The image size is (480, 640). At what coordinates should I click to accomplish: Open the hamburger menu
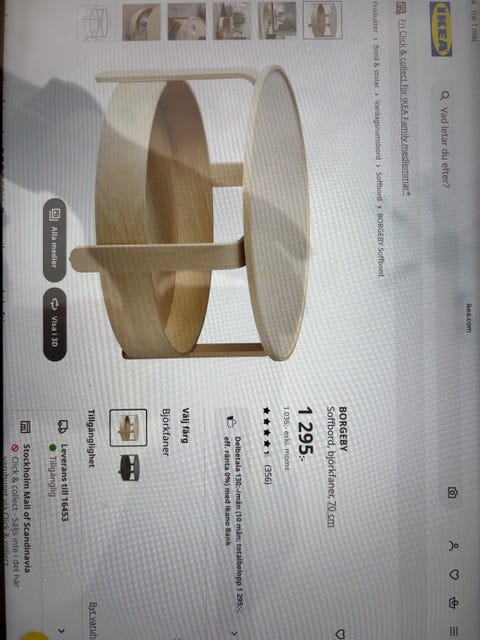[455, 631]
